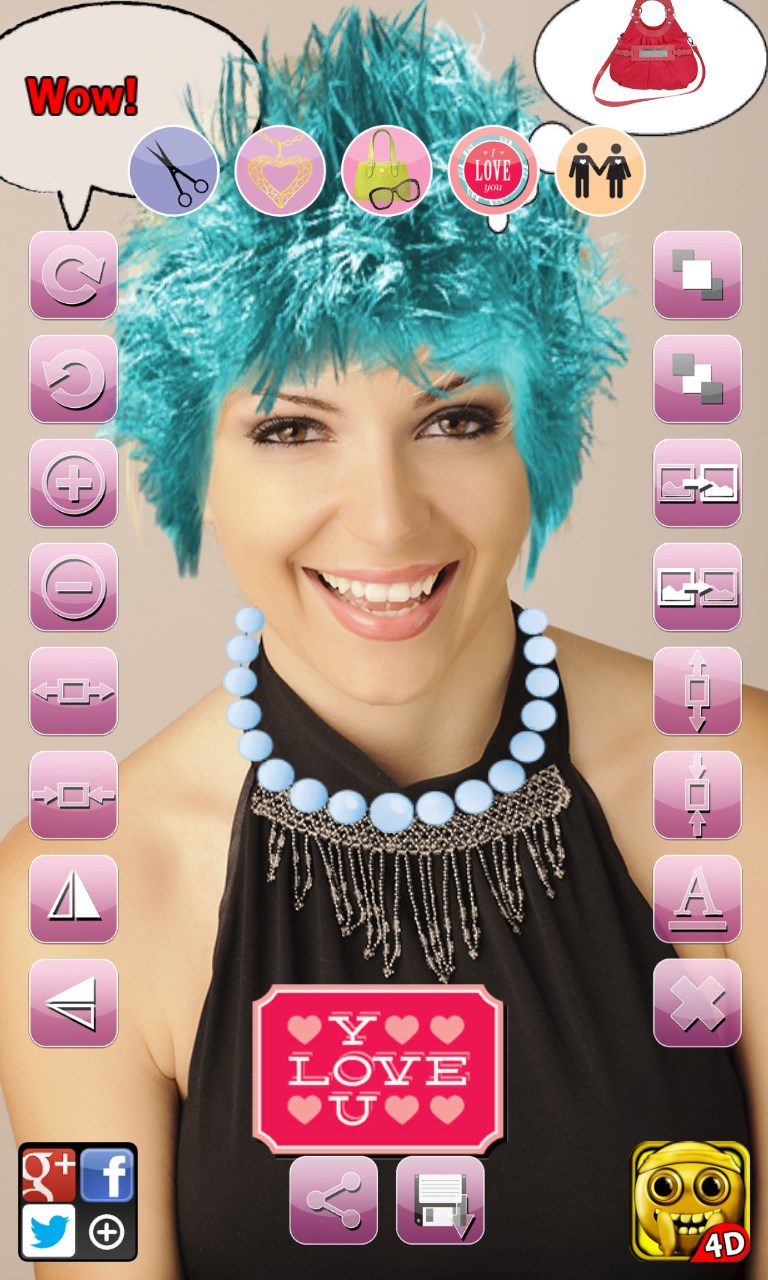The image size is (768, 1280).
Task: Rotate the selected item counterclockwise
Action: point(73,379)
